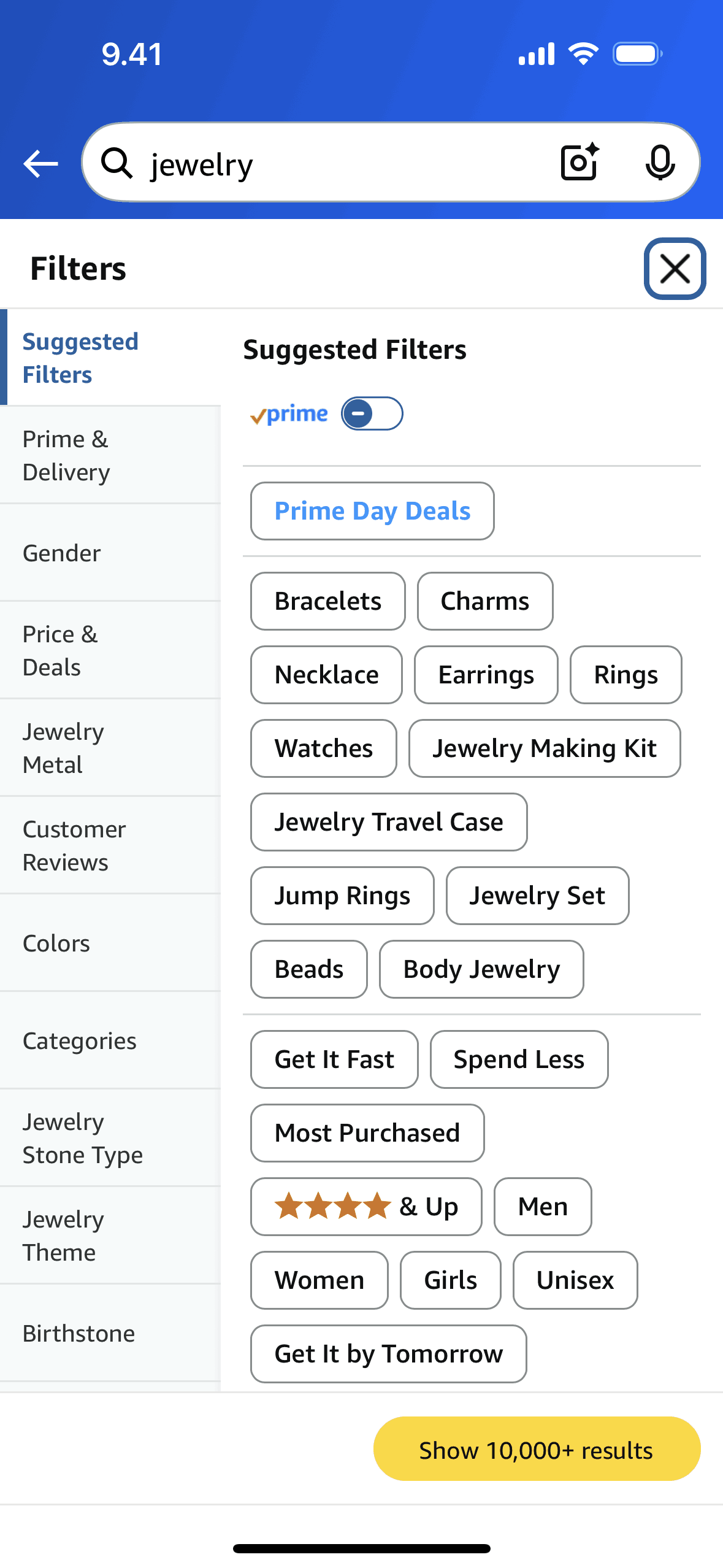Image resolution: width=723 pixels, height=1568 pixels.
Task: Select Jewelry Making Kit filter
Action: 544,748
